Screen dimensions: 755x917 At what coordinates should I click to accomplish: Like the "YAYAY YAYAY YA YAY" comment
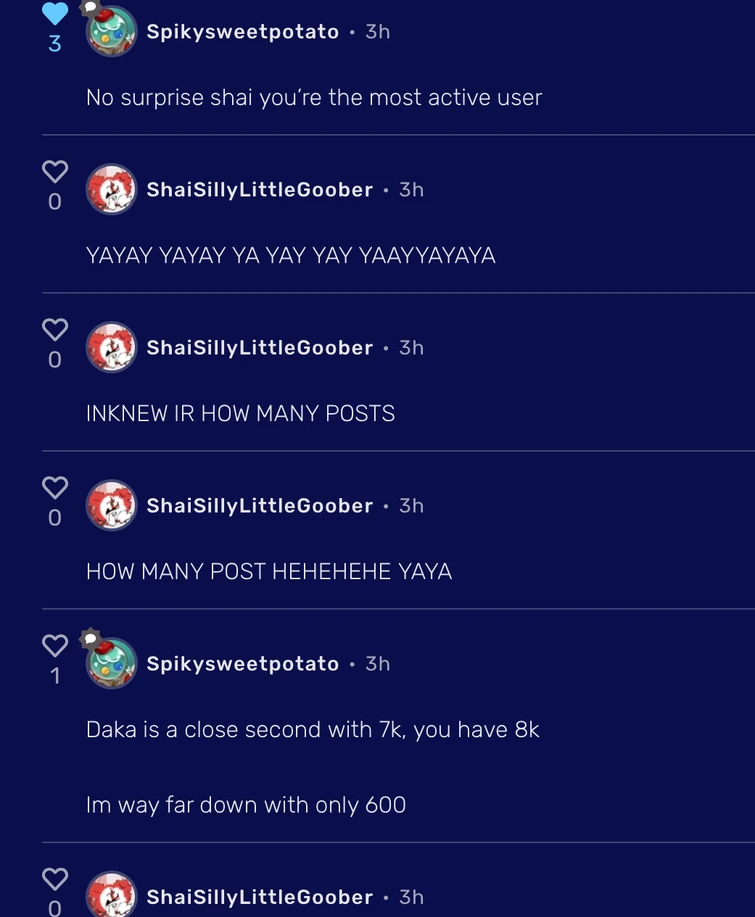[x=55, y=171]
